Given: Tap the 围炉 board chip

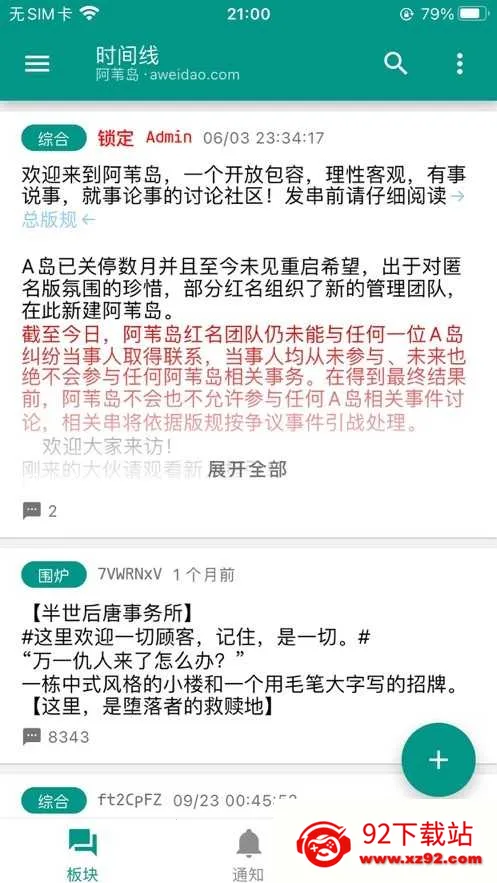Looking at the screenshot, I should tap(54, 574).
